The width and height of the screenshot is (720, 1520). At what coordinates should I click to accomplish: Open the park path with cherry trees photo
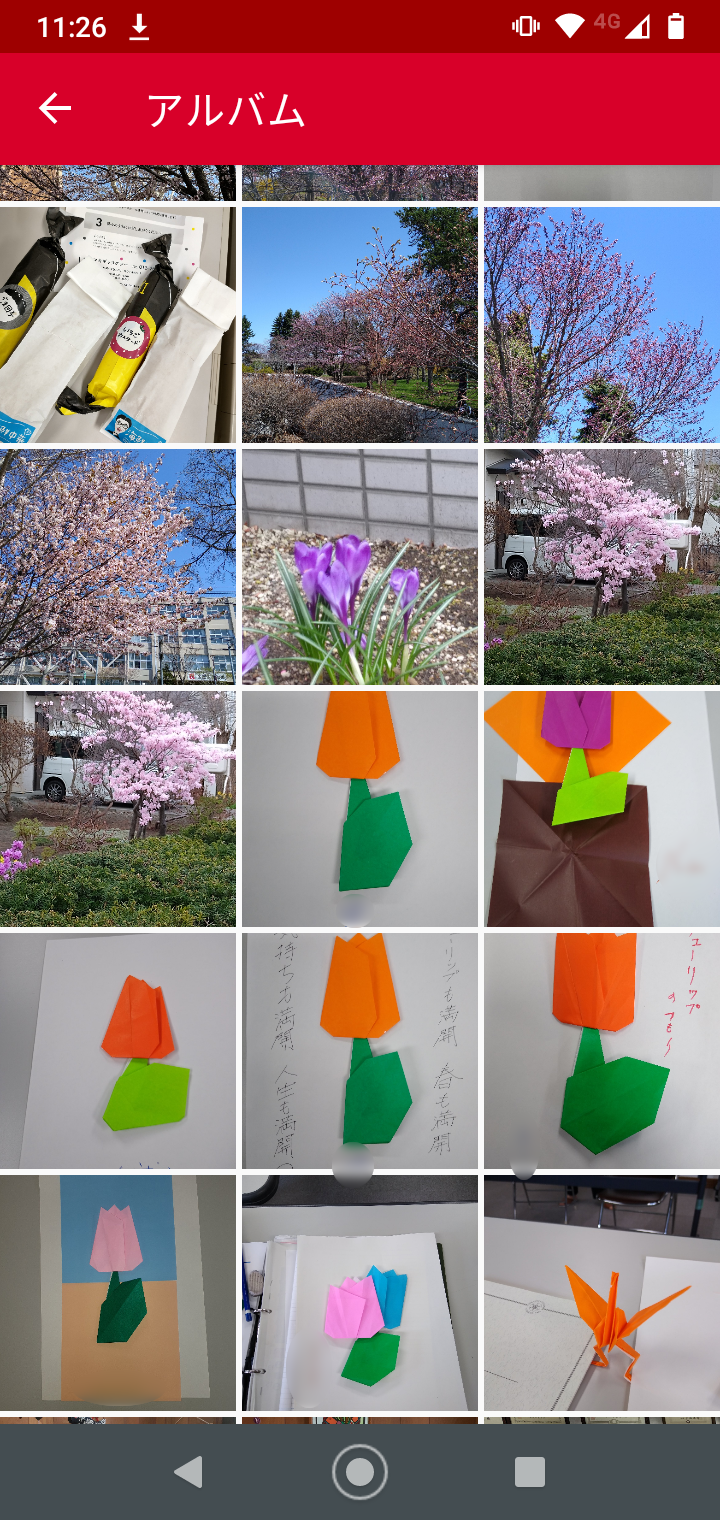pos(360,325)
